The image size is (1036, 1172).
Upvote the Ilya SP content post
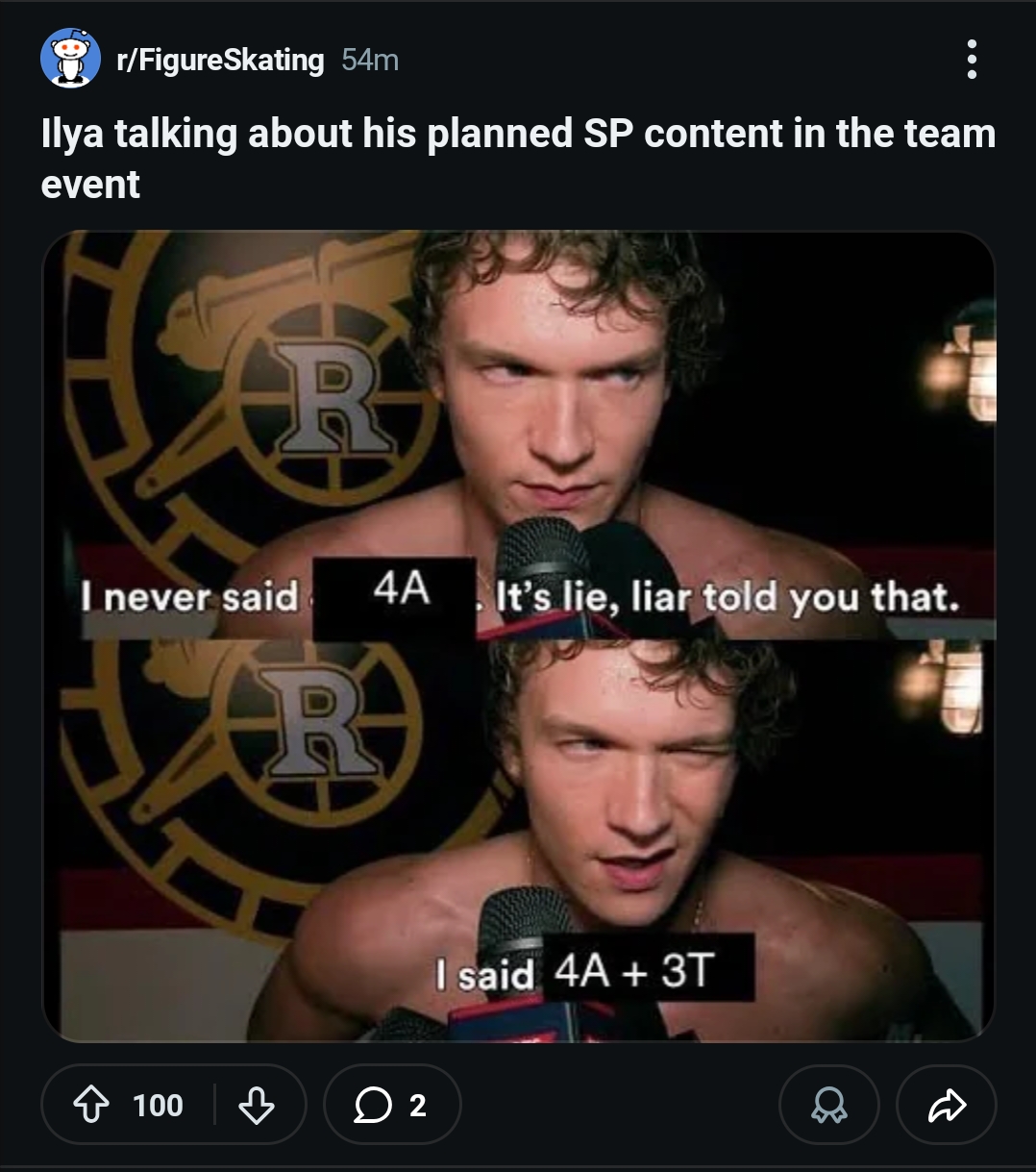pyautogui.click(x=91, y=1105)
